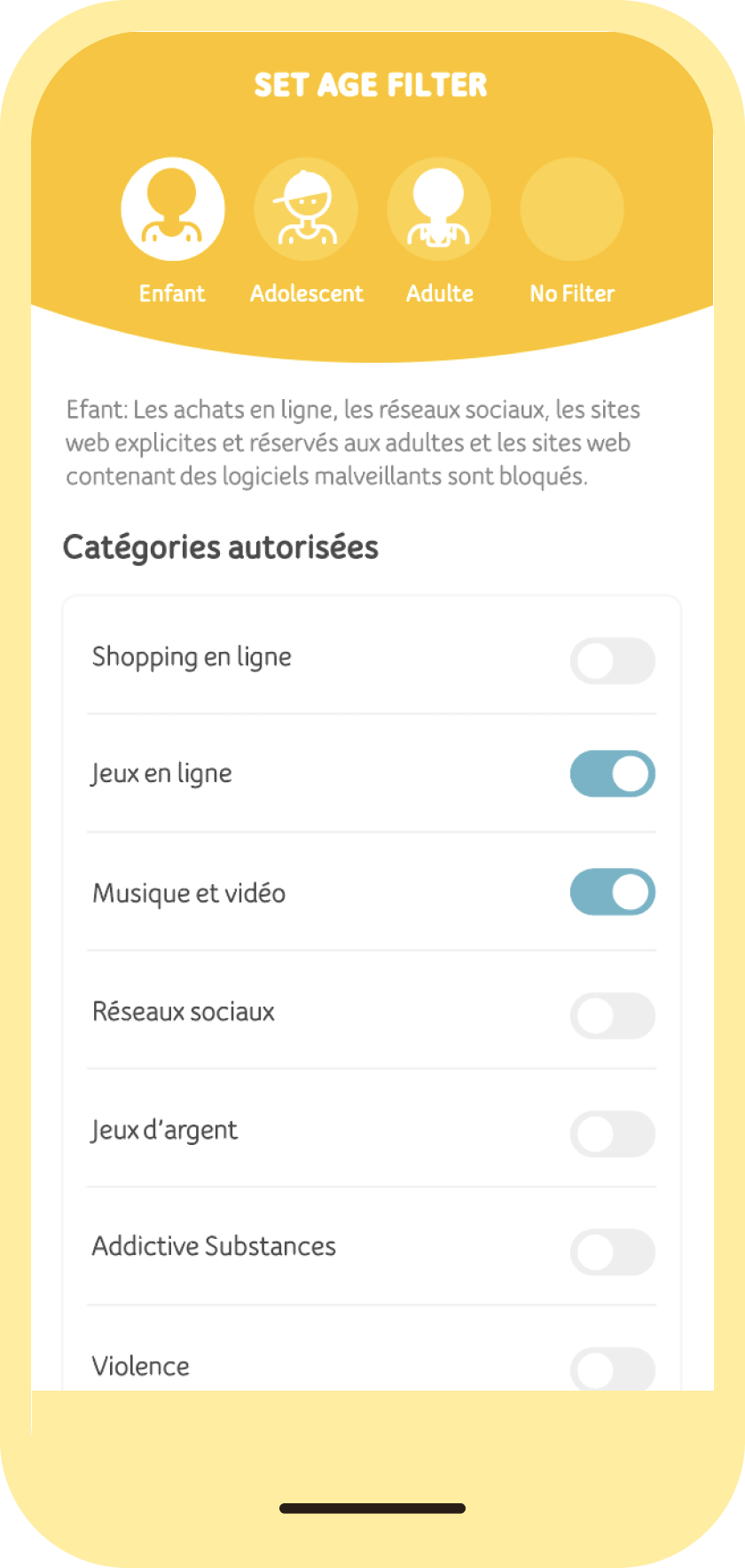Screen dimensions: 745x1568
Task: Select the Enfant age filter
Action: coord(173,209)
